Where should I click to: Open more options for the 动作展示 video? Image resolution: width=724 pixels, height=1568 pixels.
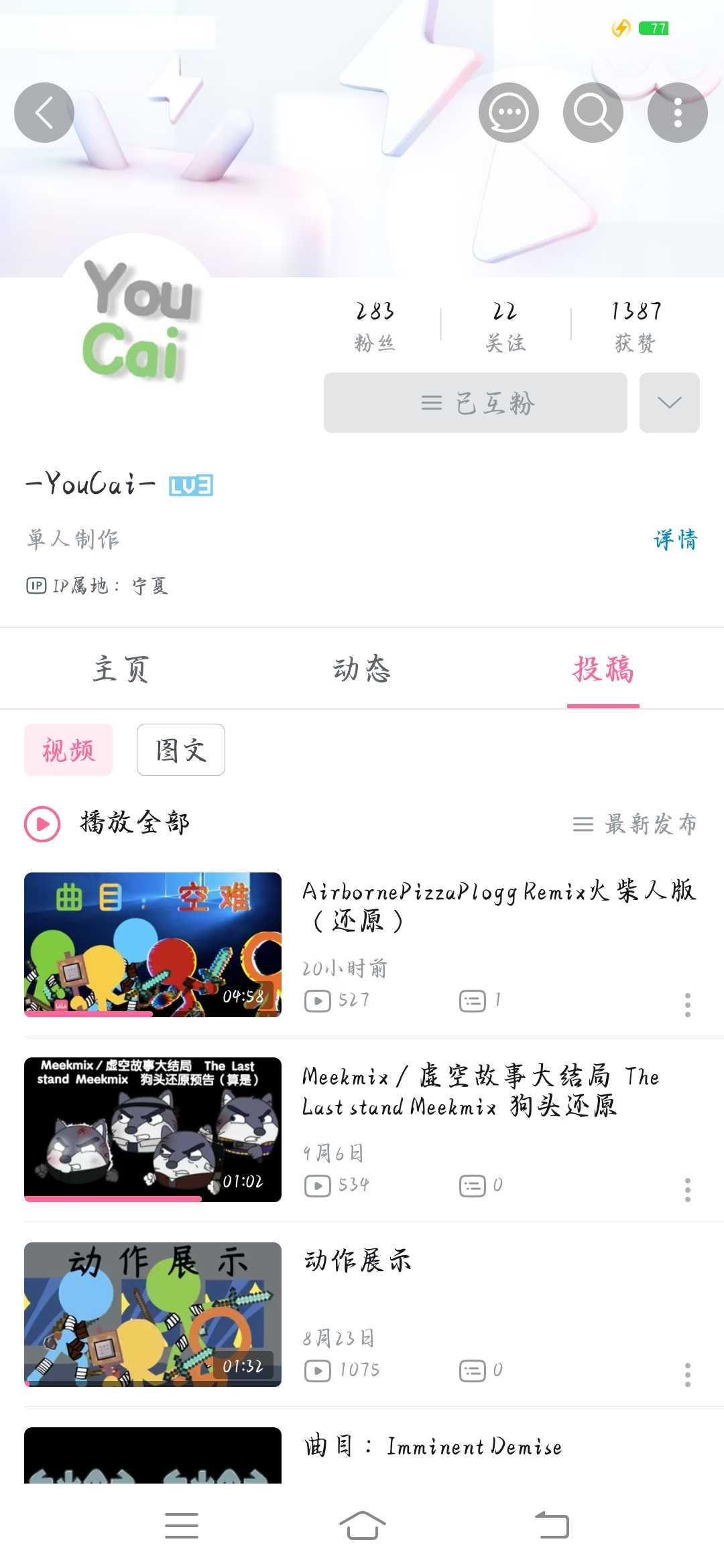pos(687,1374)
